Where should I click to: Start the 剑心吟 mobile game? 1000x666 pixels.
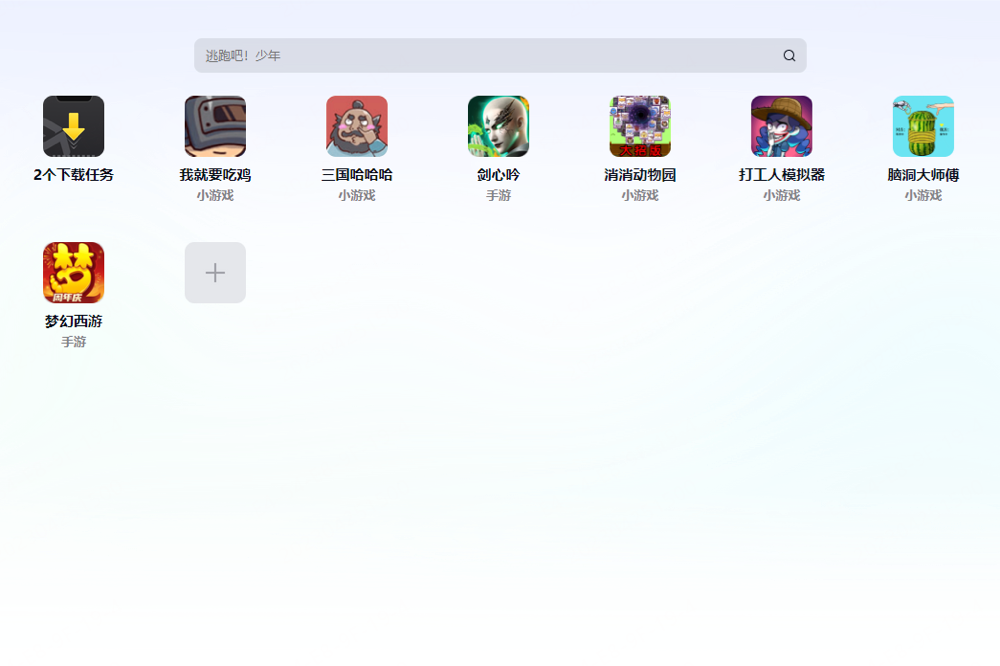point(498,127)
